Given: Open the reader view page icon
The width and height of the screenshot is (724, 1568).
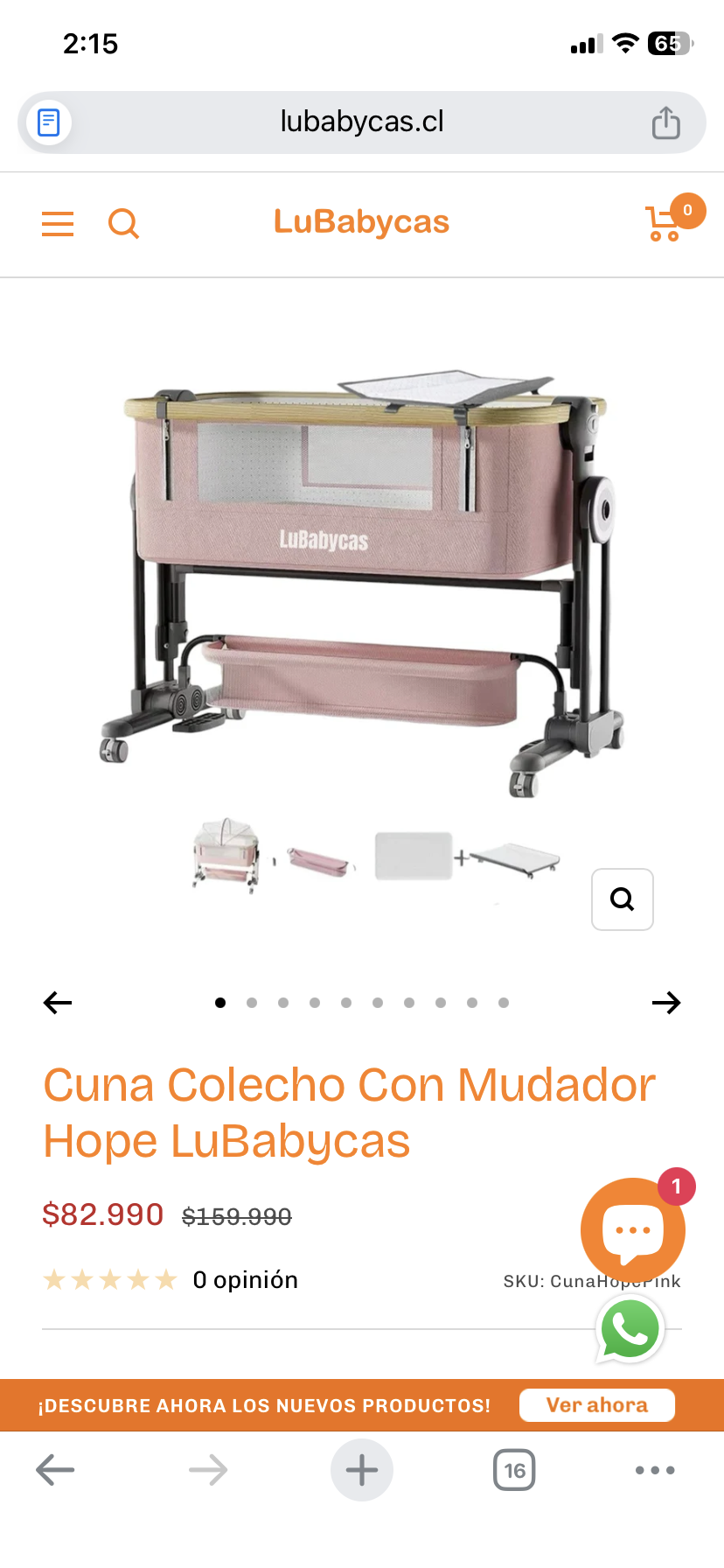Looking at the screenshot, I should pos(49,122).
